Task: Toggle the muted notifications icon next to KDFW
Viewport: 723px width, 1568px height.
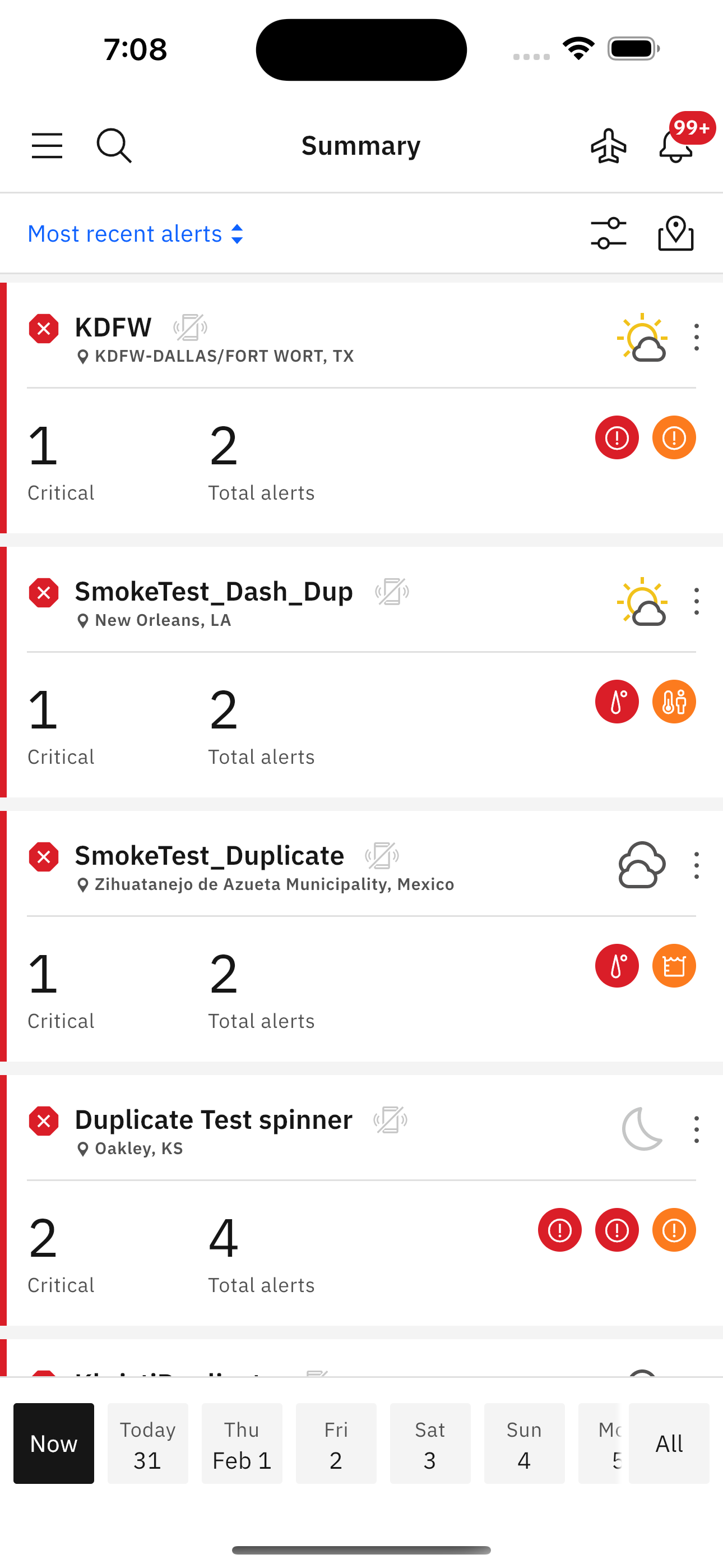Action: click(190, 327)
